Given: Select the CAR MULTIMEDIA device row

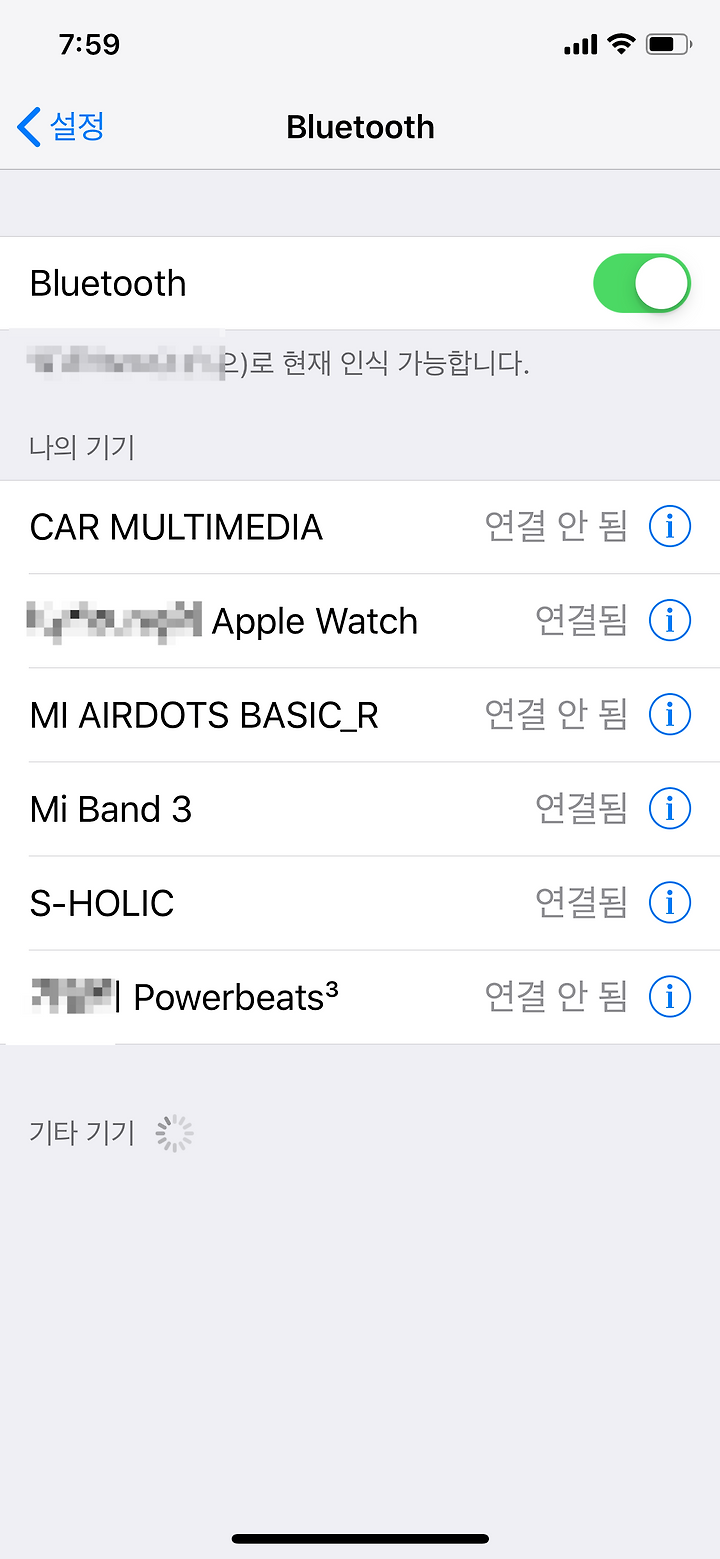Looking at the screenshot, I should point(360,527).
